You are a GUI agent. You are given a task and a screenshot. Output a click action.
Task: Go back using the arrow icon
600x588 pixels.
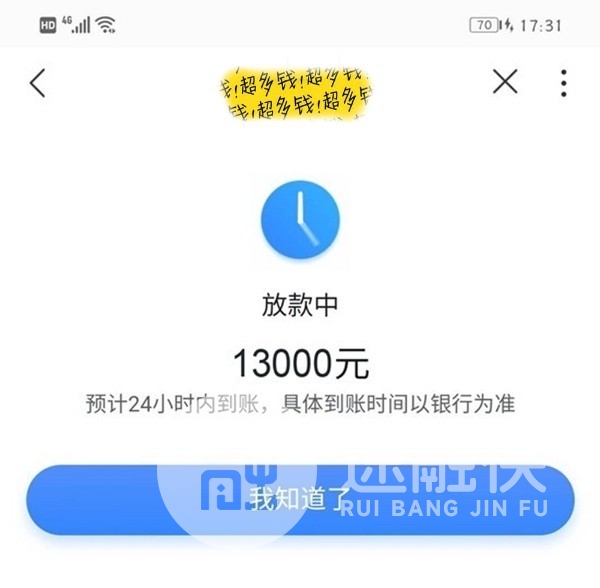coord(38,83)
